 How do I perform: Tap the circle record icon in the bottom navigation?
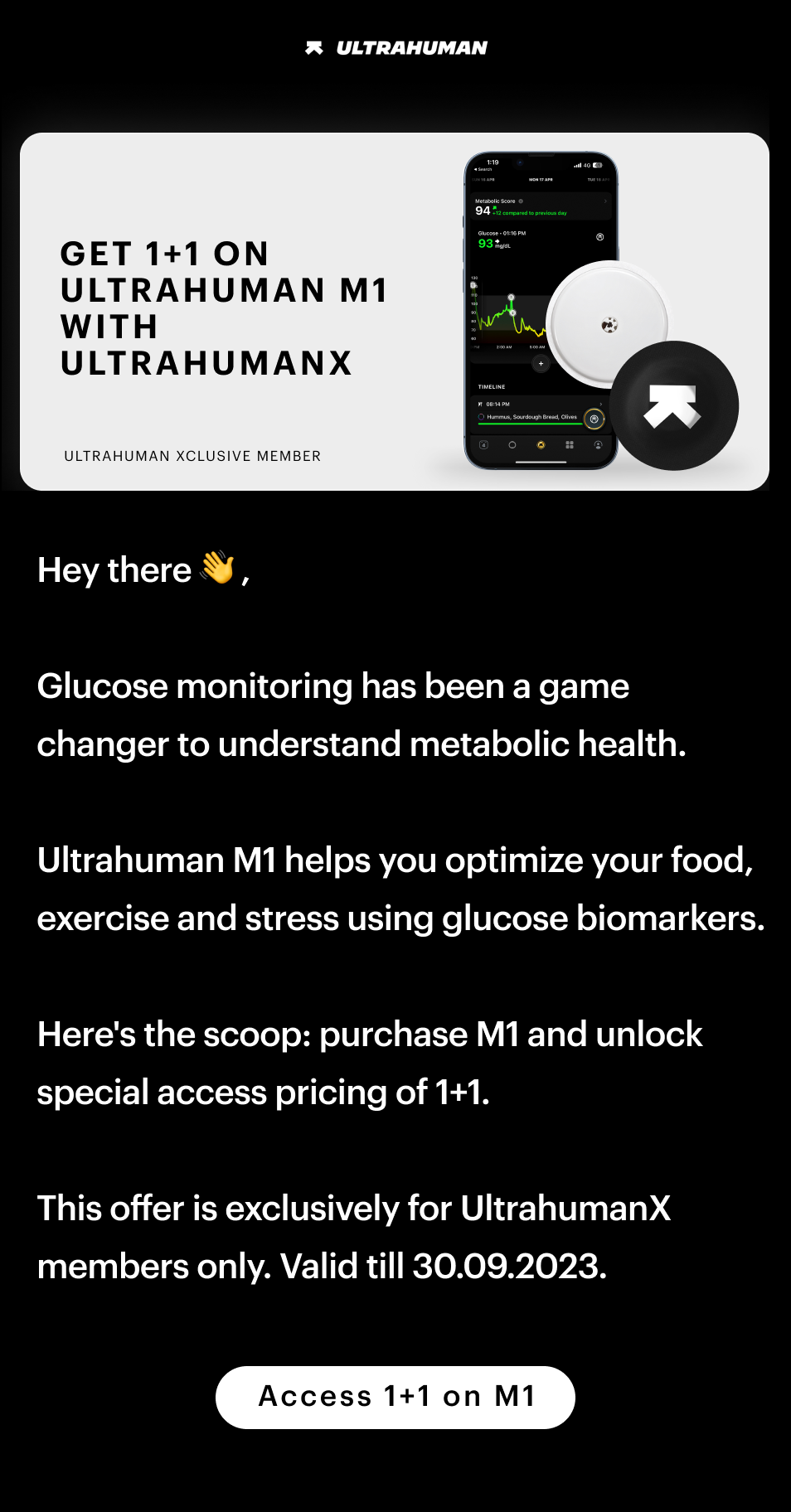point(512,447)
